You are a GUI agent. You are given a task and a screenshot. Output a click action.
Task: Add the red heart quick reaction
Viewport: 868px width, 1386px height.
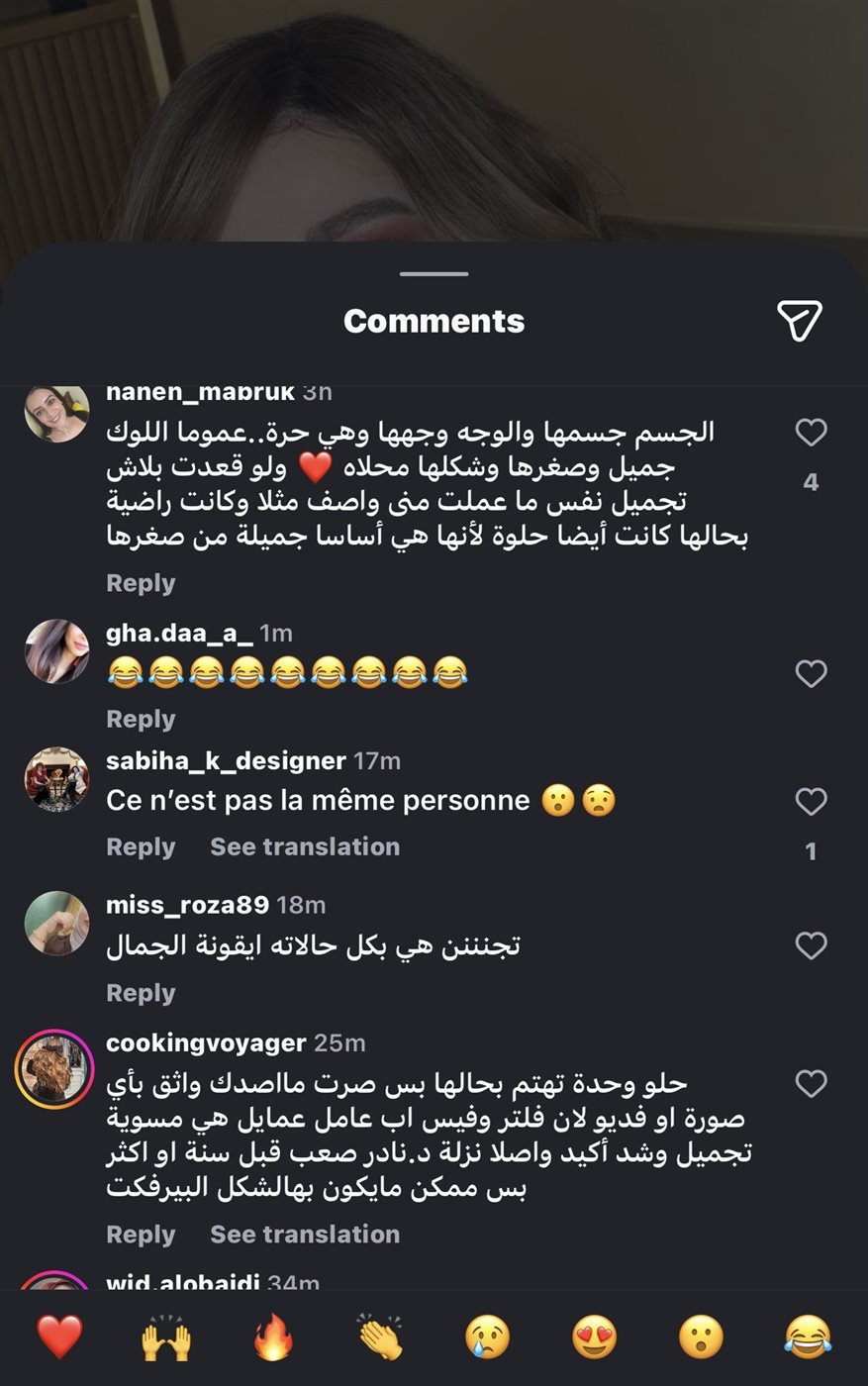click(59, 1337)
